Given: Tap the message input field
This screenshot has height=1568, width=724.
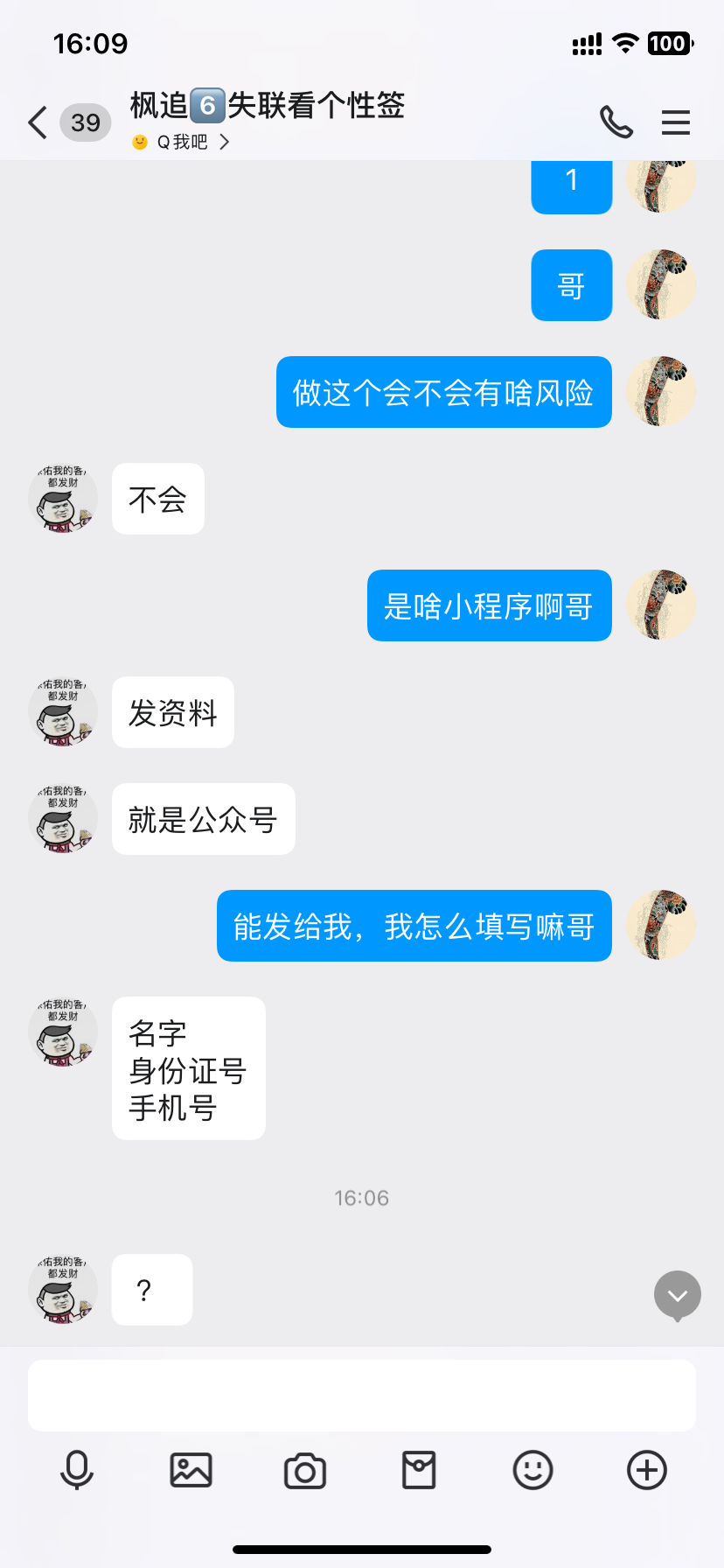Looking at the screenshot, I should coord(361,1395).
